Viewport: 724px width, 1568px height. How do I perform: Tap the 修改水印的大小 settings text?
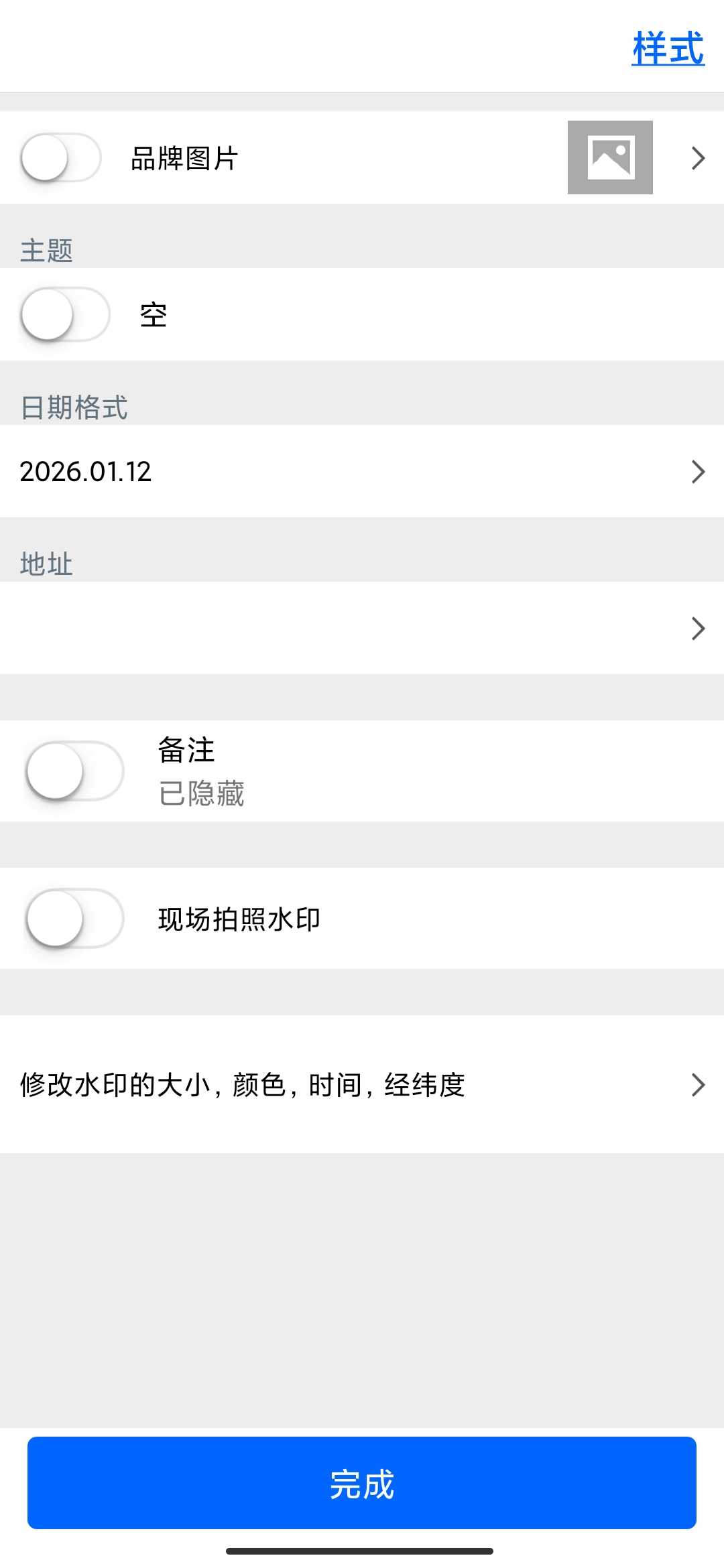[243, 1084]
